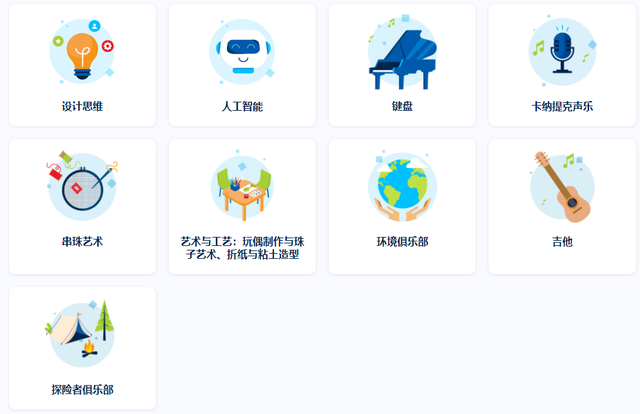Tap the 吉他 guitar card
The height and width of the screenshot is (414, 640).
point(562,207)
